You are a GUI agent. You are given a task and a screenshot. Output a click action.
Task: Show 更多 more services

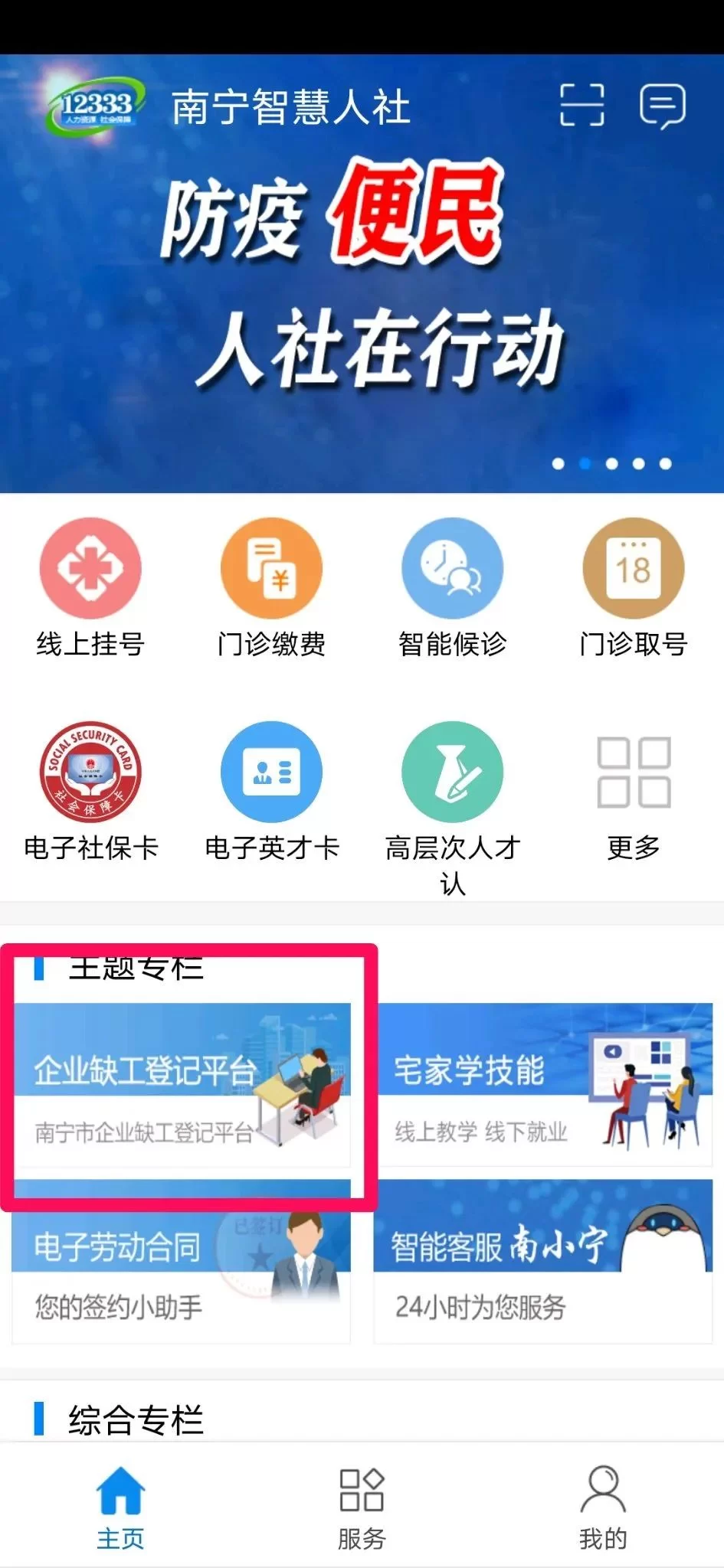pos(633,792)
